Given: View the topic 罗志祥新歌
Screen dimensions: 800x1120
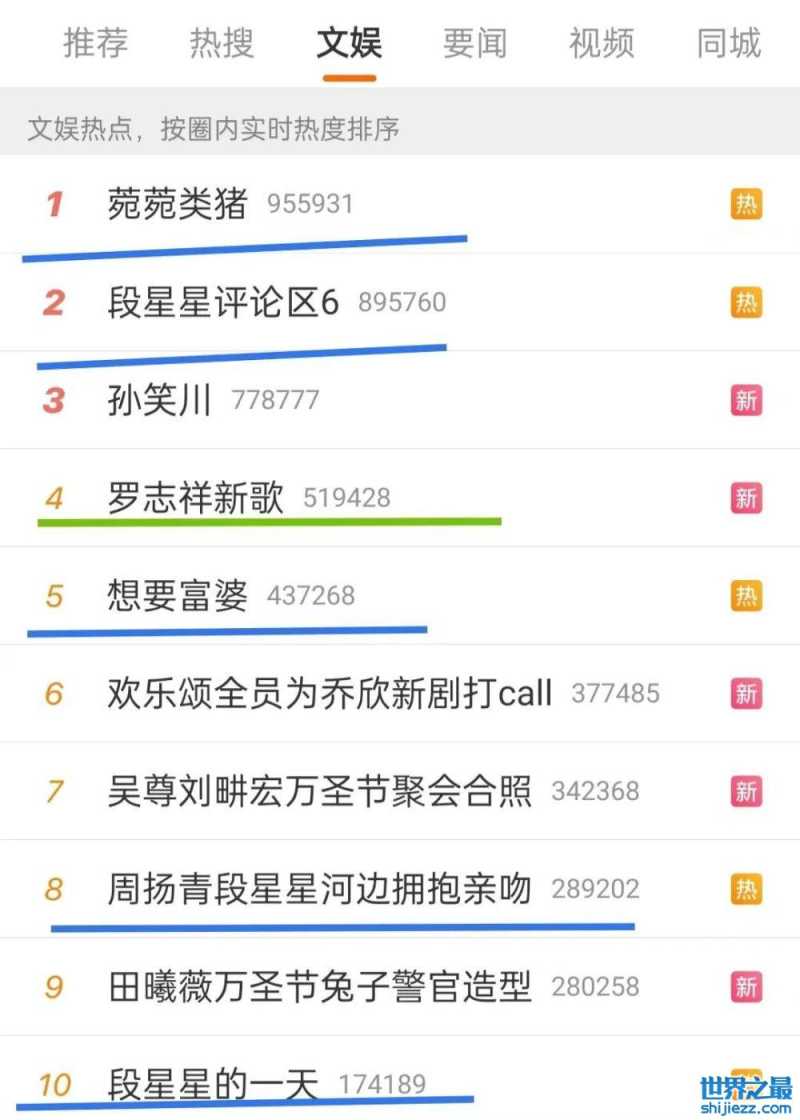Looking at the screenshot, I should (x=196, y=498).
